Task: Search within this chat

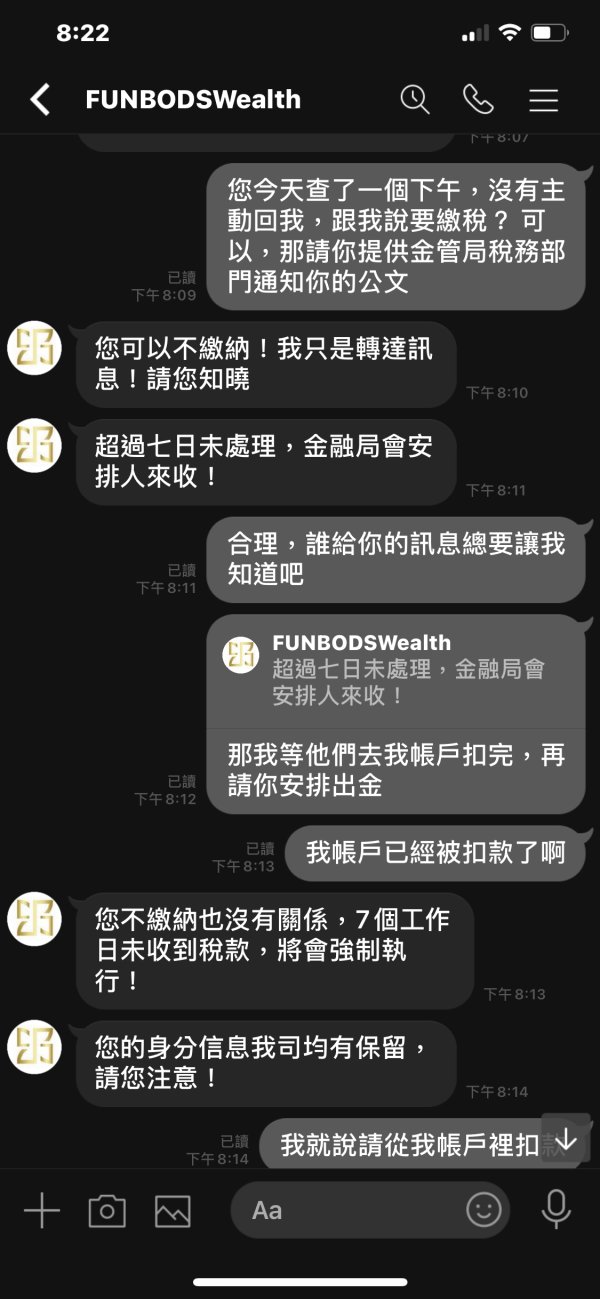Action: click(414, 99)
